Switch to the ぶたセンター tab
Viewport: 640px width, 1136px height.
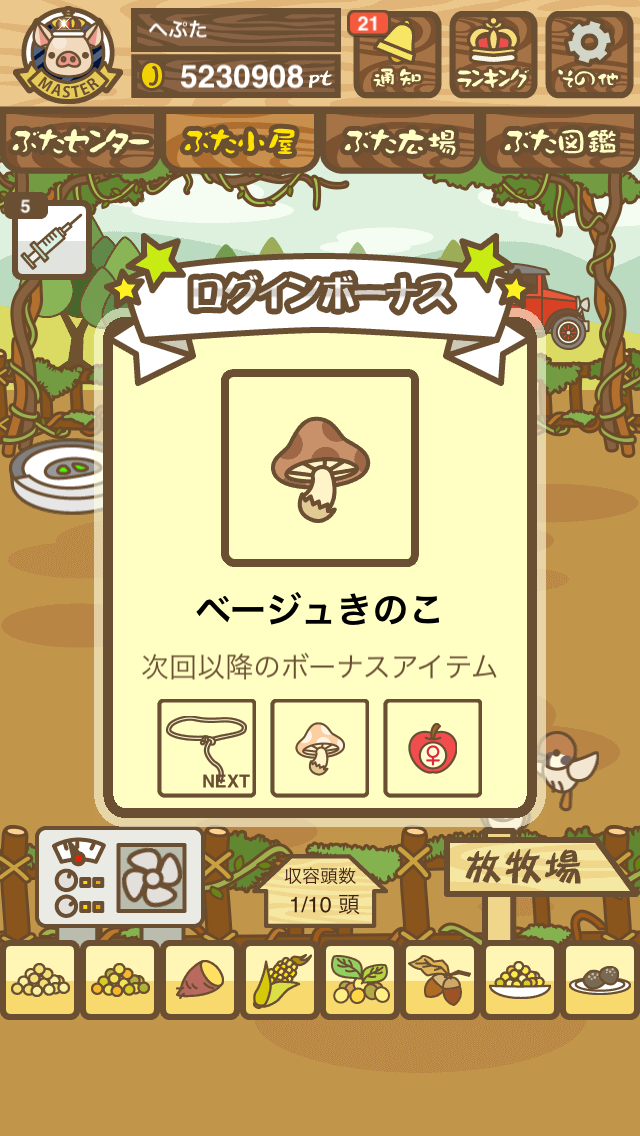80,141
